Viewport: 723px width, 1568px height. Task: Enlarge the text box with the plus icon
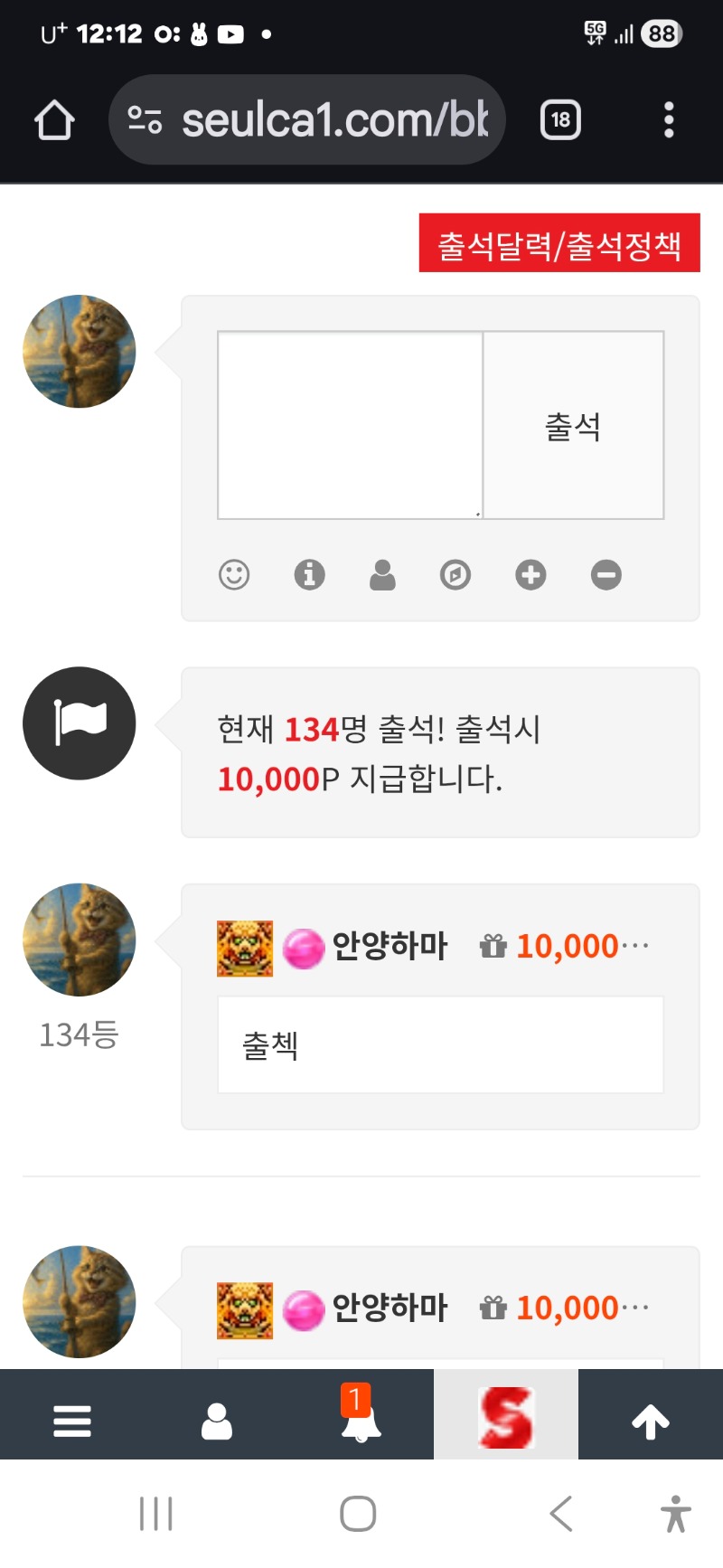(531, 574)
